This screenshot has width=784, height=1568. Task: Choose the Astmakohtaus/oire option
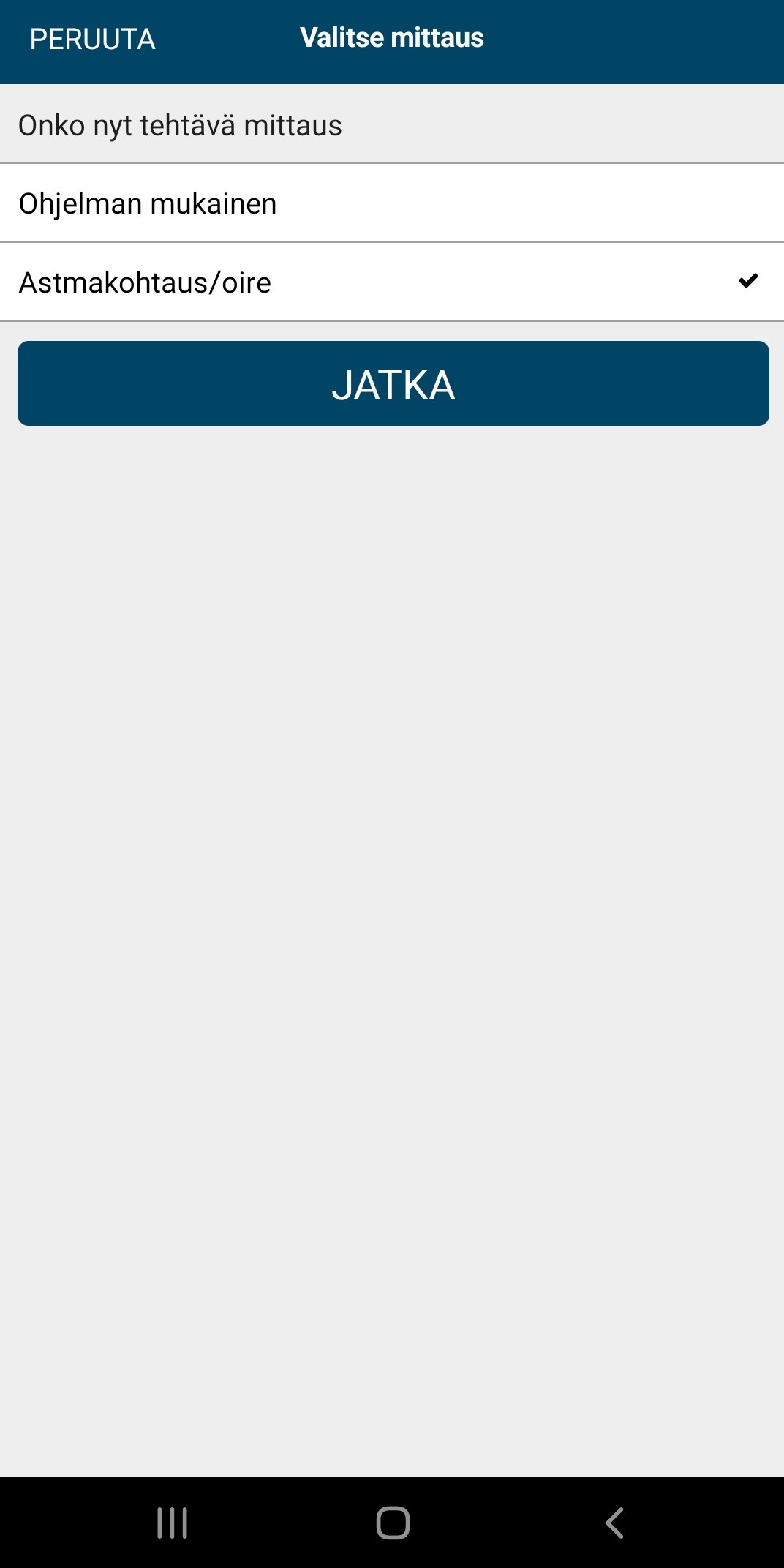coord(392,282)
